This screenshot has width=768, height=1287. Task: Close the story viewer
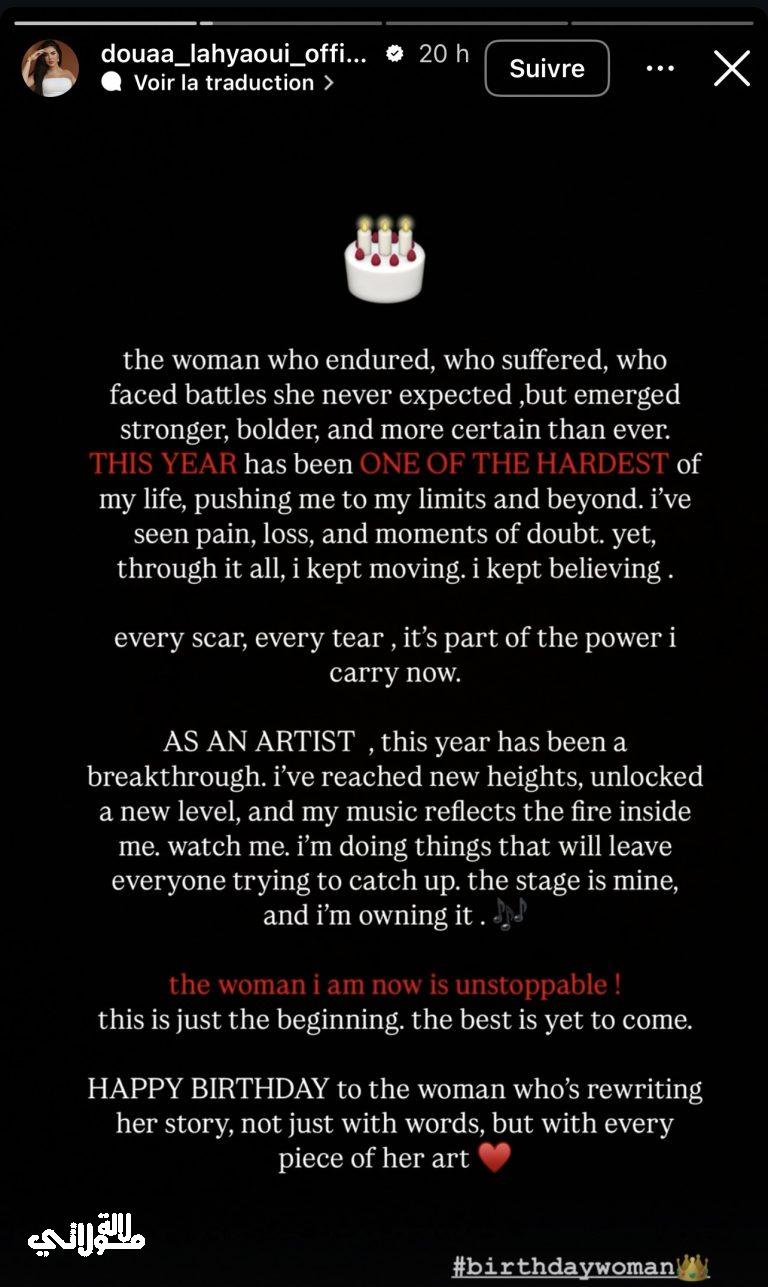tap(732, 68)
